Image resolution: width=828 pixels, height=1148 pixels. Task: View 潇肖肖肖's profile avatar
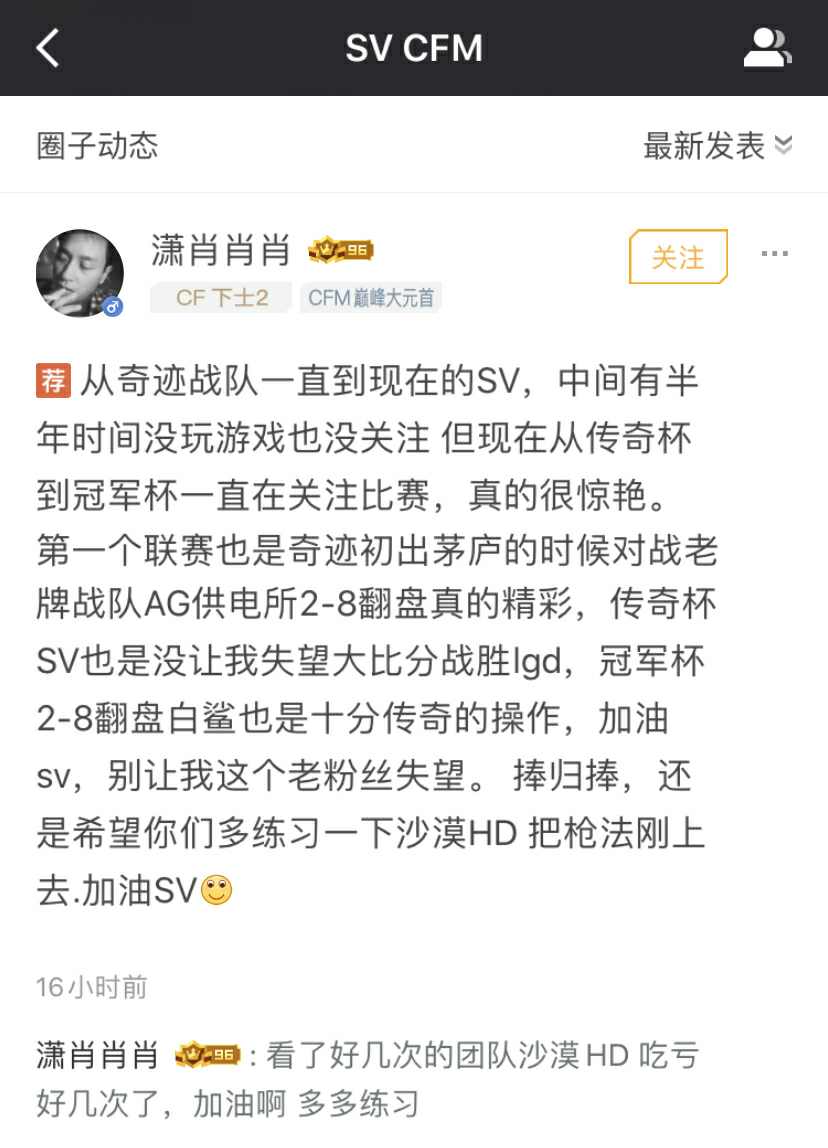click(x=80, y=272)
